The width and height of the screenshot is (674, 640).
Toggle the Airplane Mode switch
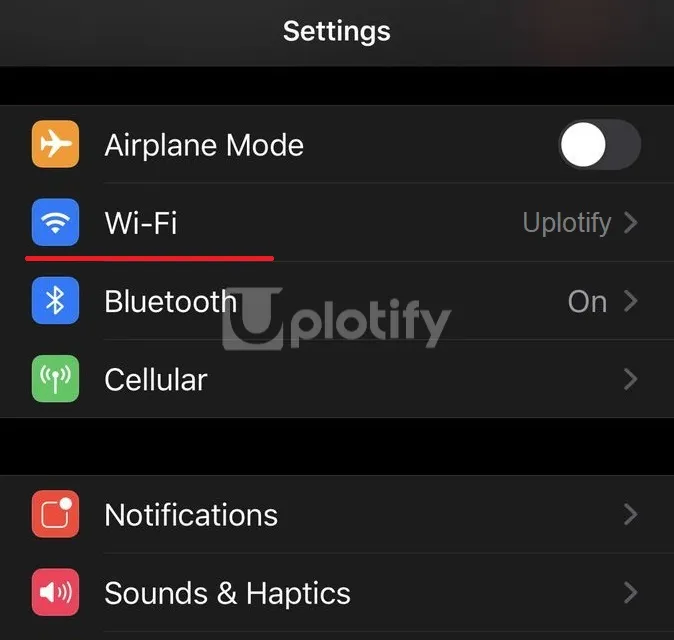[x=599, y=146]
